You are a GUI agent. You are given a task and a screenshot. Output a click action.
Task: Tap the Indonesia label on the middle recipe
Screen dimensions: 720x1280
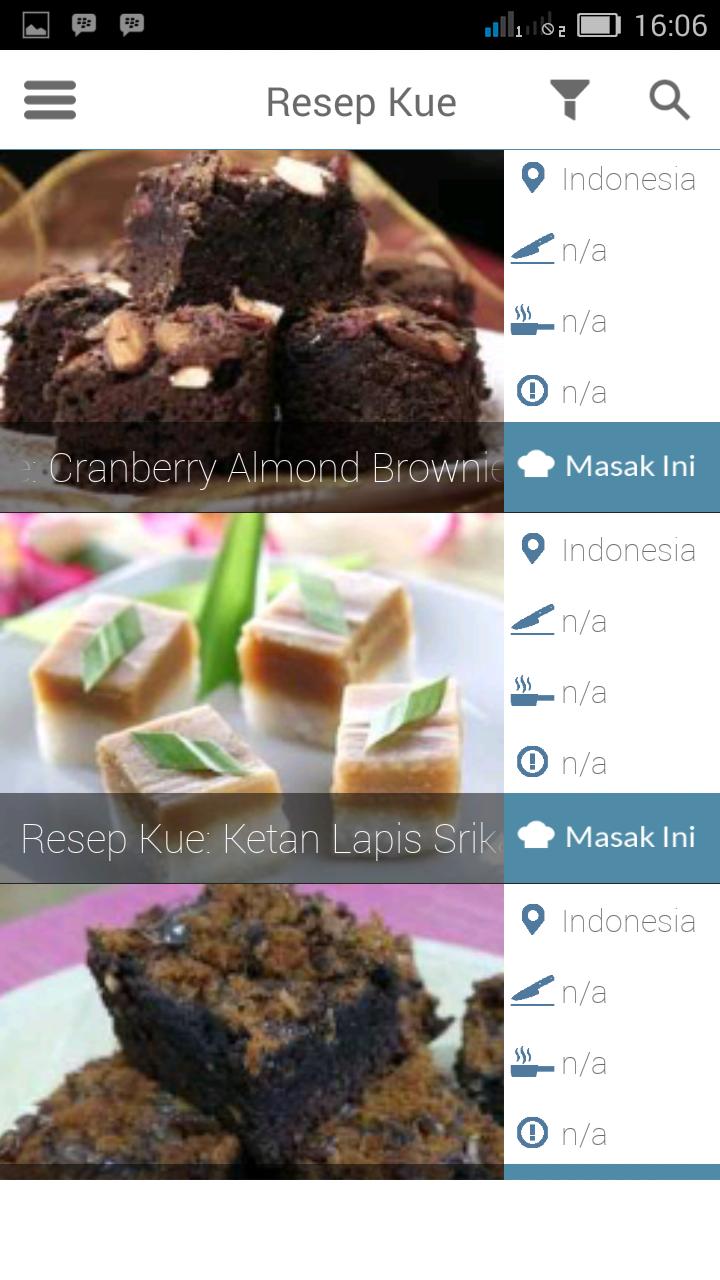(x=628, y=548)
